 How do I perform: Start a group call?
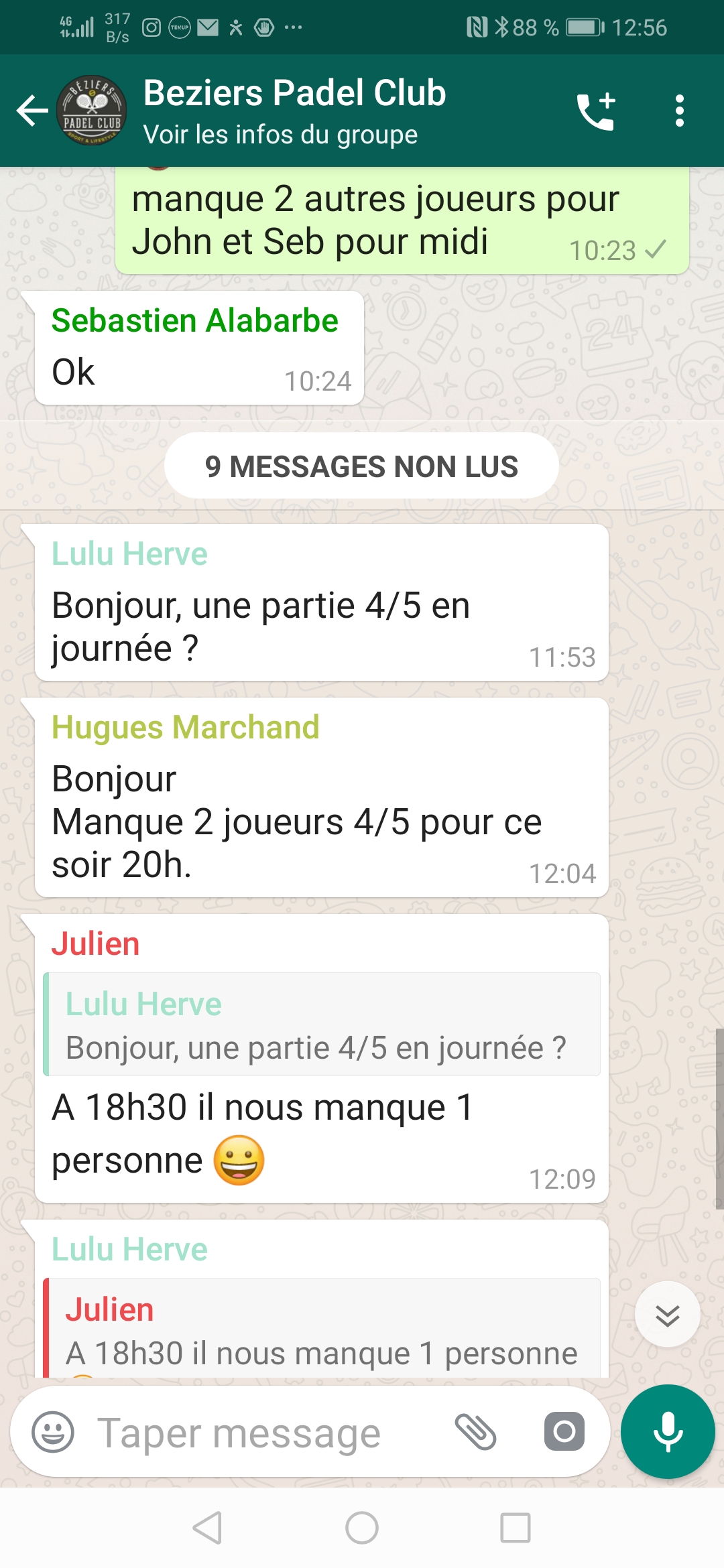click(596, 111)
